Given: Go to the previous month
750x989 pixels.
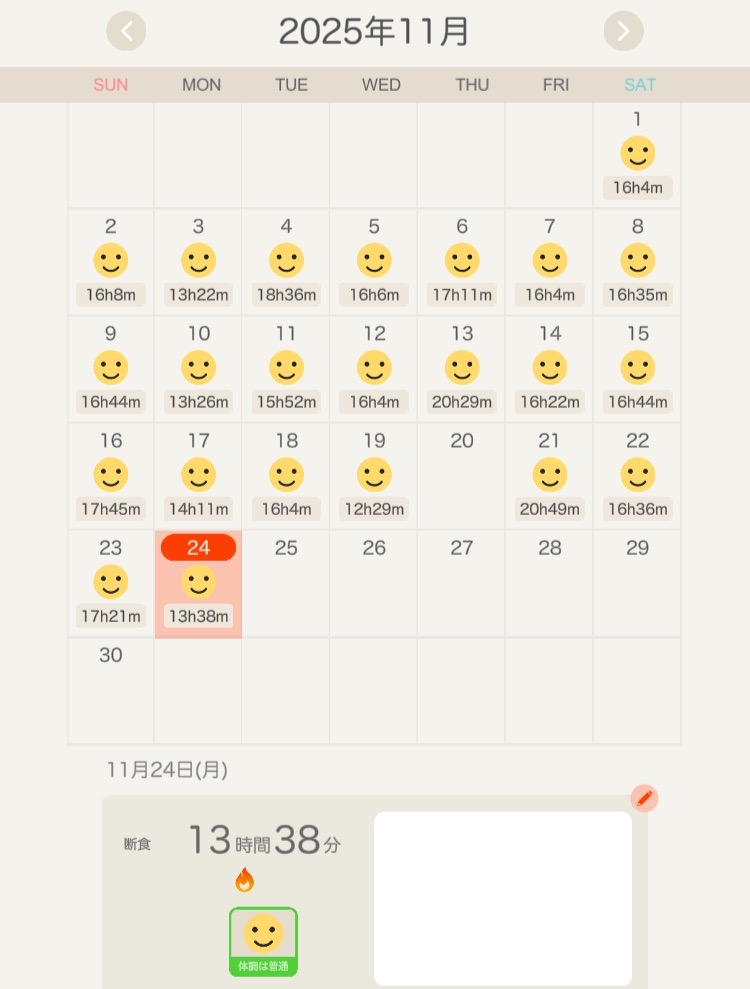Looking at the screenshot, I should point(126,31).
